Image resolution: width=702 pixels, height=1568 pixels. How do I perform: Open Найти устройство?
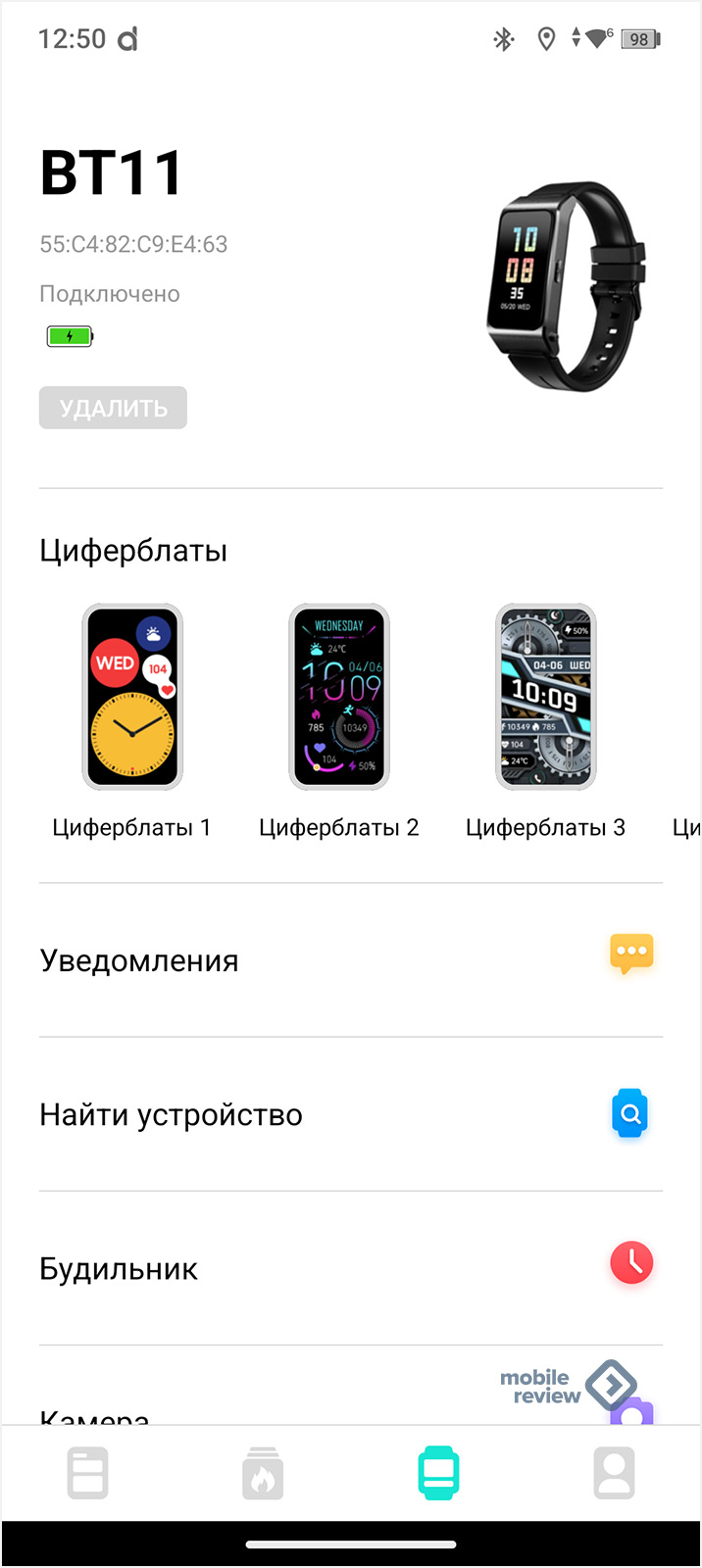(x=350, y=1114)
